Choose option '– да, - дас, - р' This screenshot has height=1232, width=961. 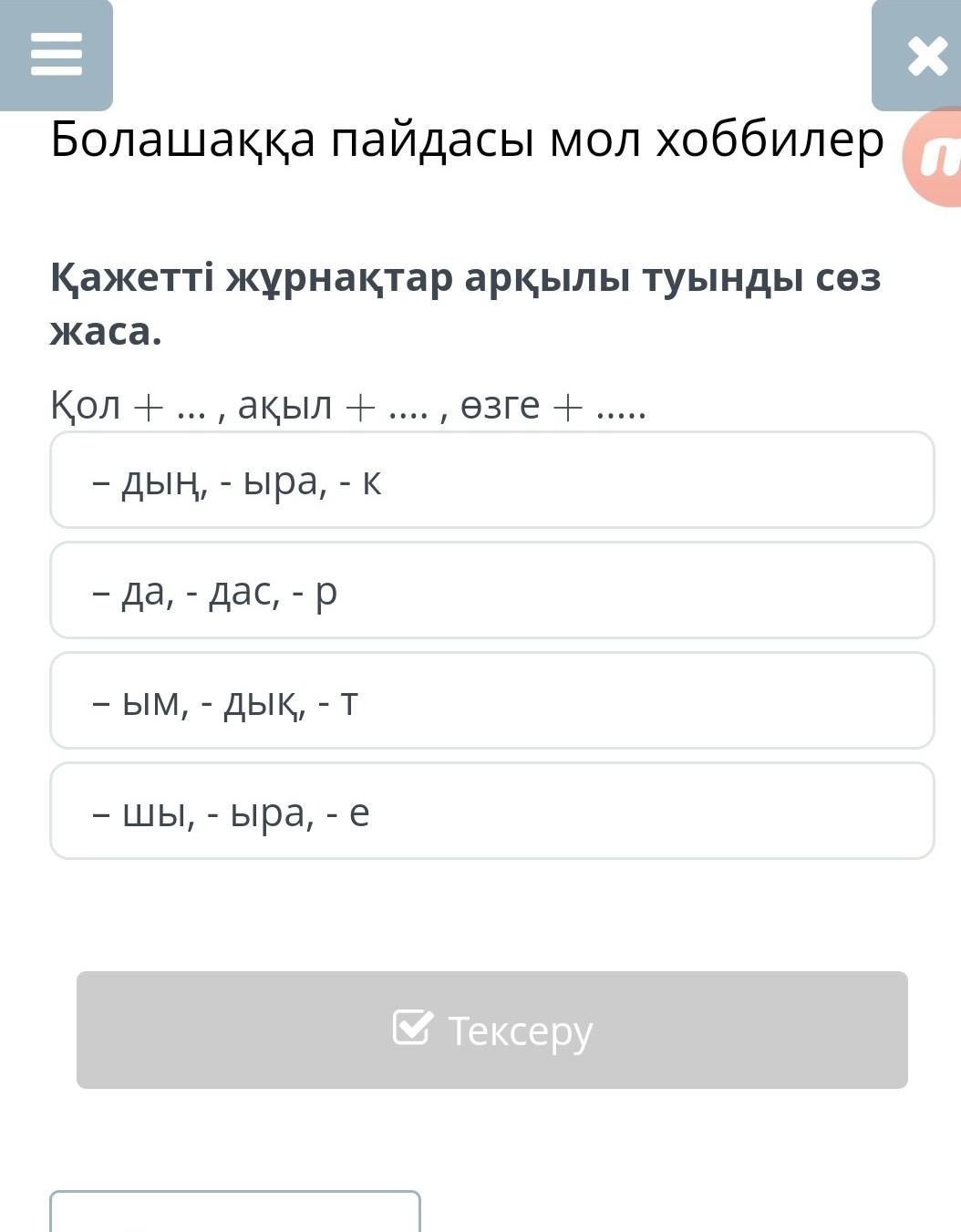[x=491, y=591]
